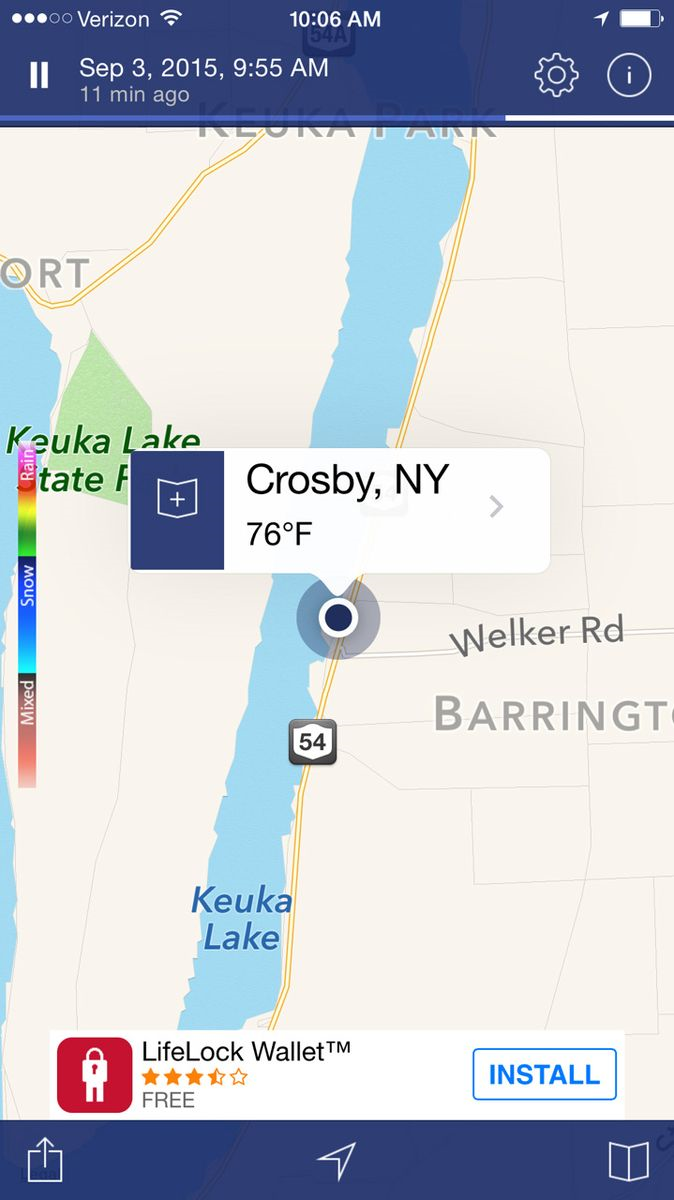The image size is (674, 1200).
Task: Open the settings gear
Action: click(556, 76)
